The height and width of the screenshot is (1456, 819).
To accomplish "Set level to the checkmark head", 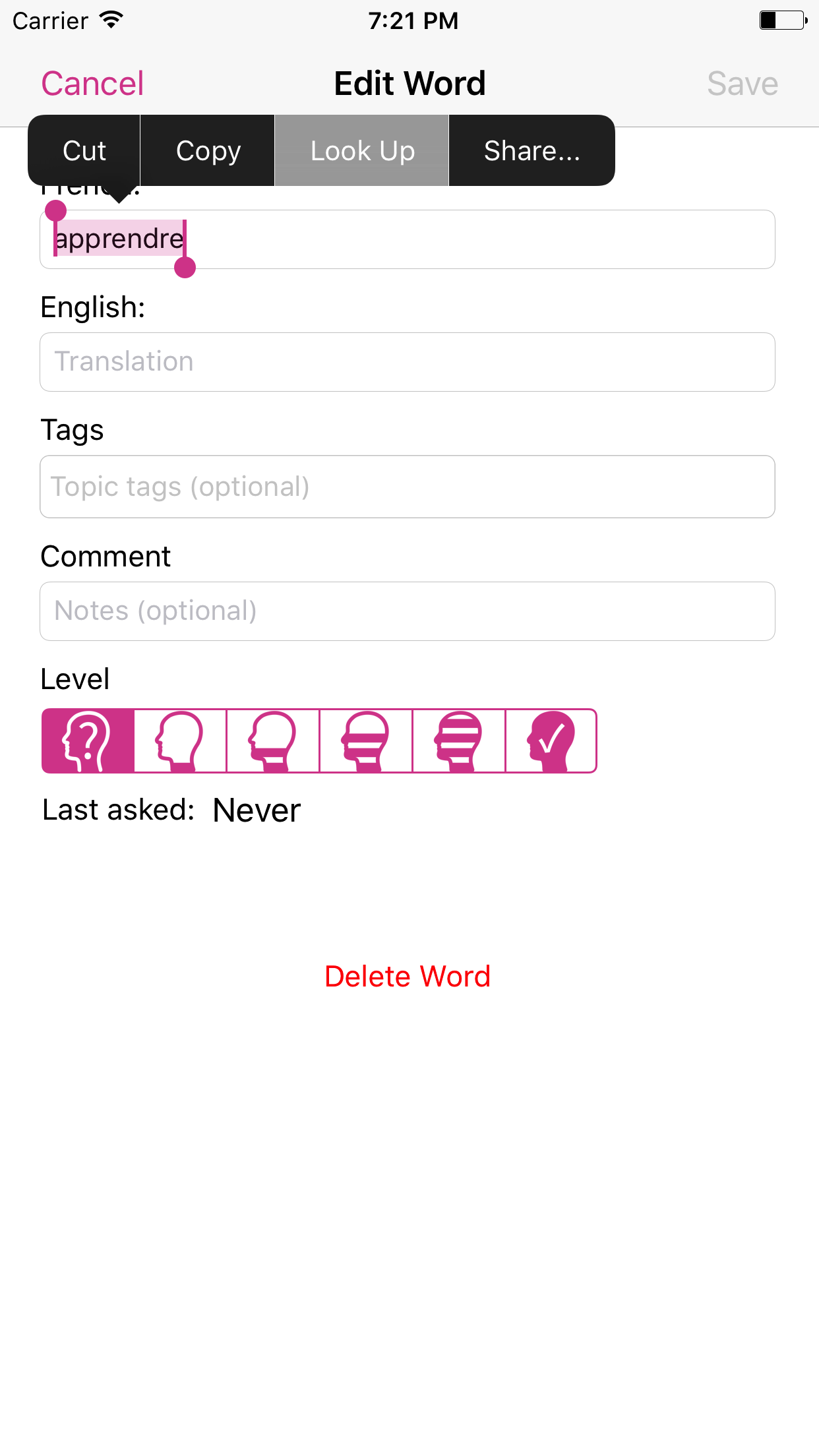I will [551, 741].
